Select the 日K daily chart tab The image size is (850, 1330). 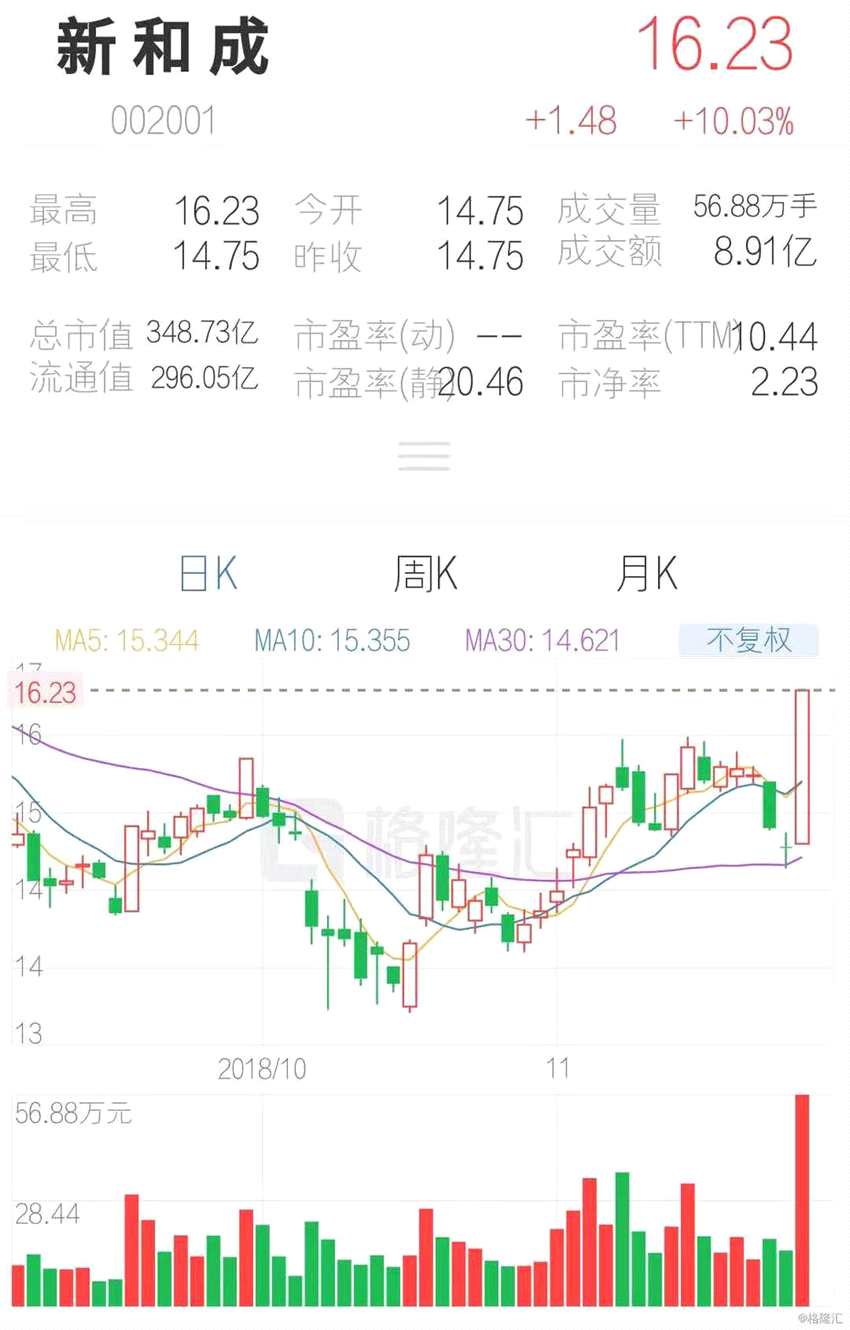(207, 572)
